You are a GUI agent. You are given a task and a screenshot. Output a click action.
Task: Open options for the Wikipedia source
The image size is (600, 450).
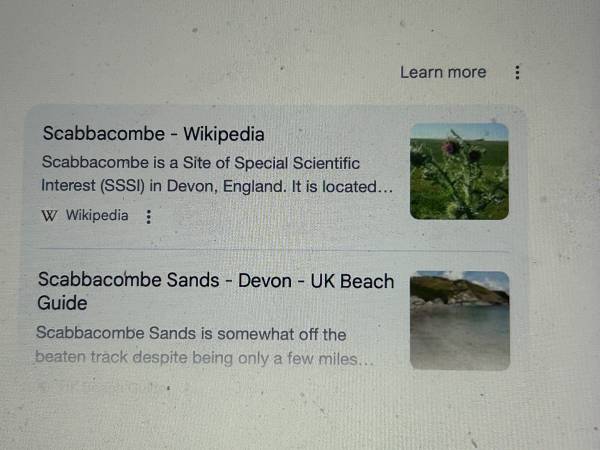tap(149, 216)
